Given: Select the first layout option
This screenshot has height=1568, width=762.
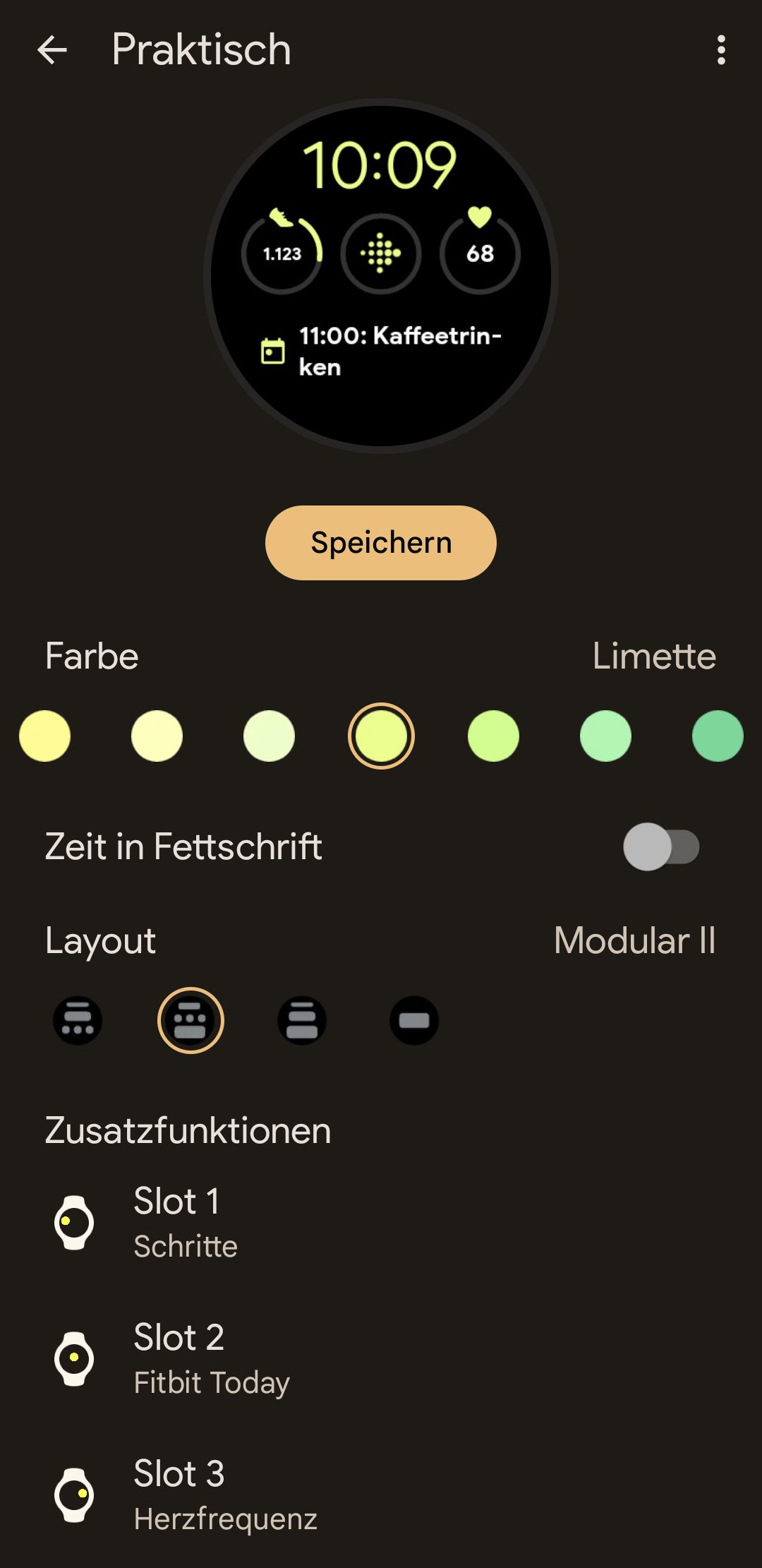Looking at the screenshot, I should click(78, 1020).
